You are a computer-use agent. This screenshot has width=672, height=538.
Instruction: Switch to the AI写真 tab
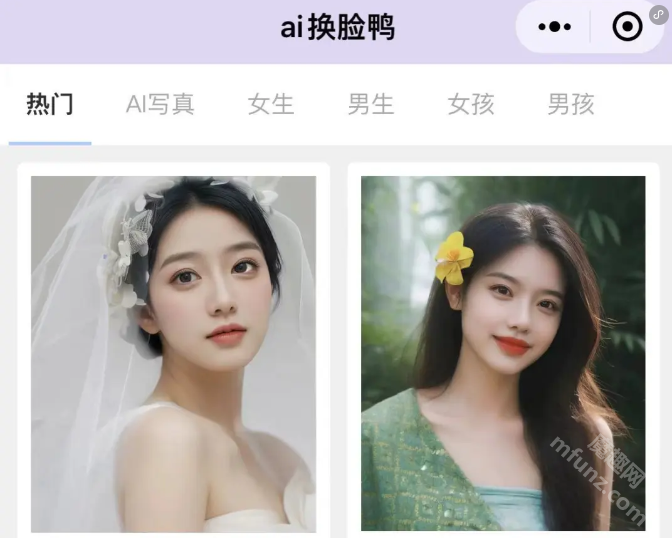[160, 104]
